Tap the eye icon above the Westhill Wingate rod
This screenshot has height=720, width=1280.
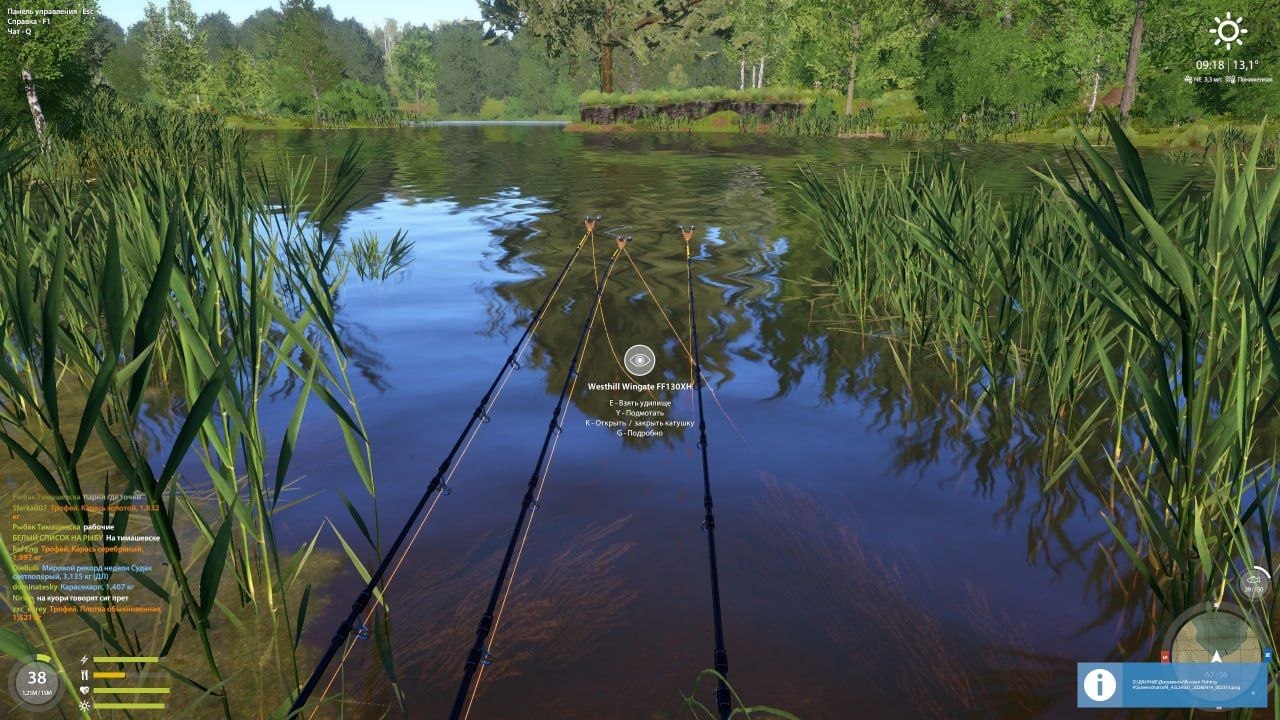639,360
